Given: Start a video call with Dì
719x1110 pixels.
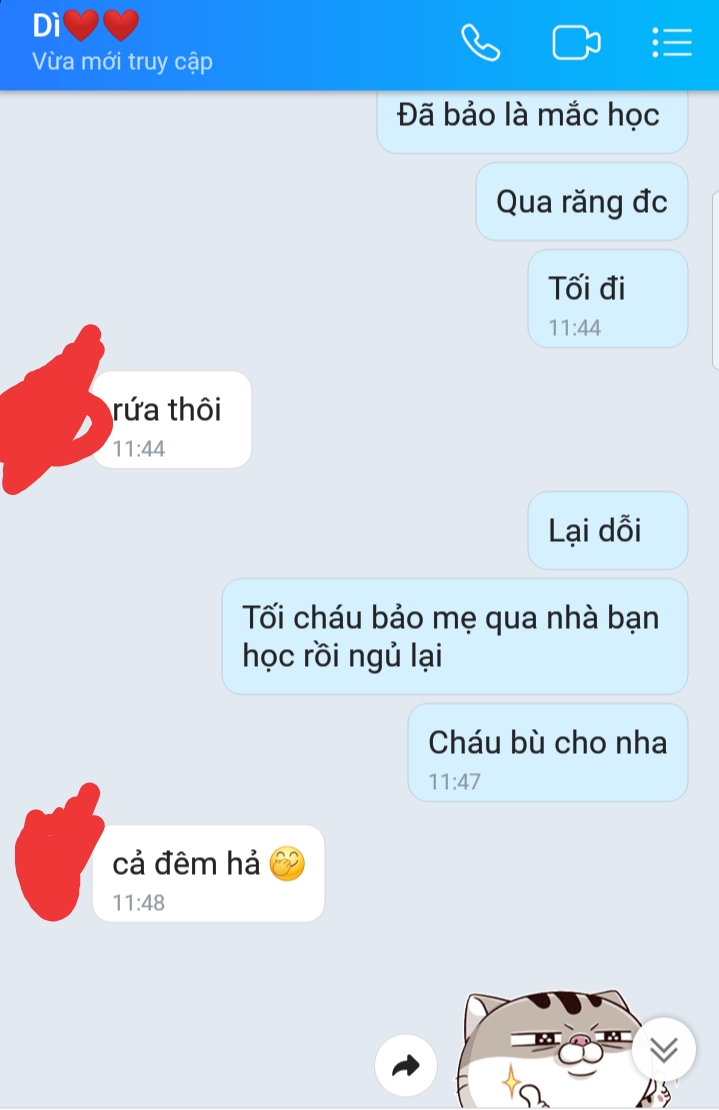Looking at the screenshot, I should (576, 42).
